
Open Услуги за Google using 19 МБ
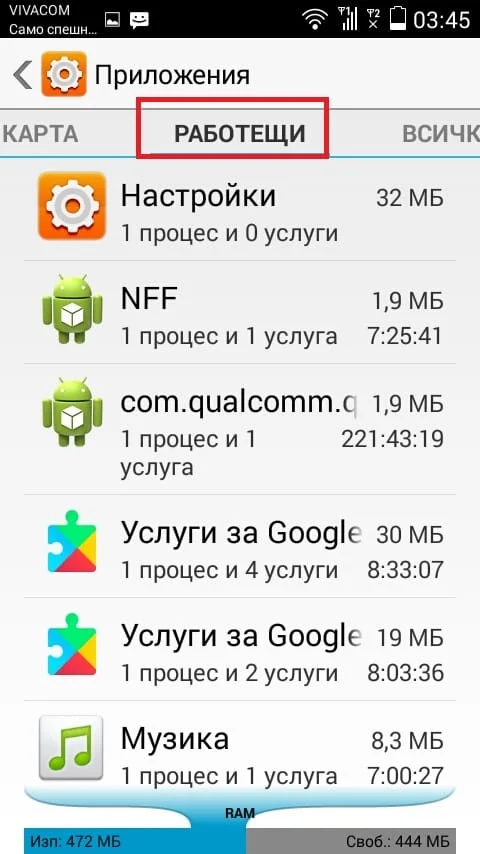[240, 650]
